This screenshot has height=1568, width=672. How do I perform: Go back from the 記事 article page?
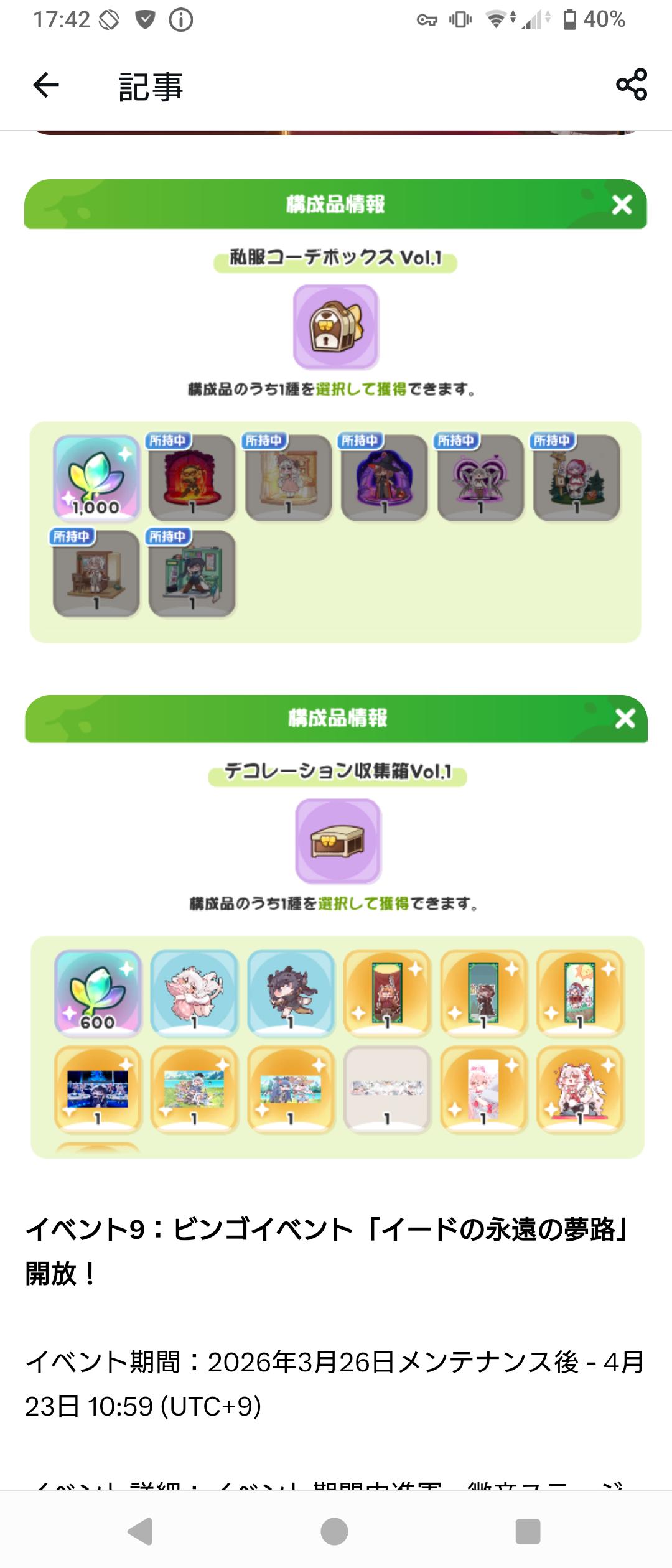coord(46,85)
